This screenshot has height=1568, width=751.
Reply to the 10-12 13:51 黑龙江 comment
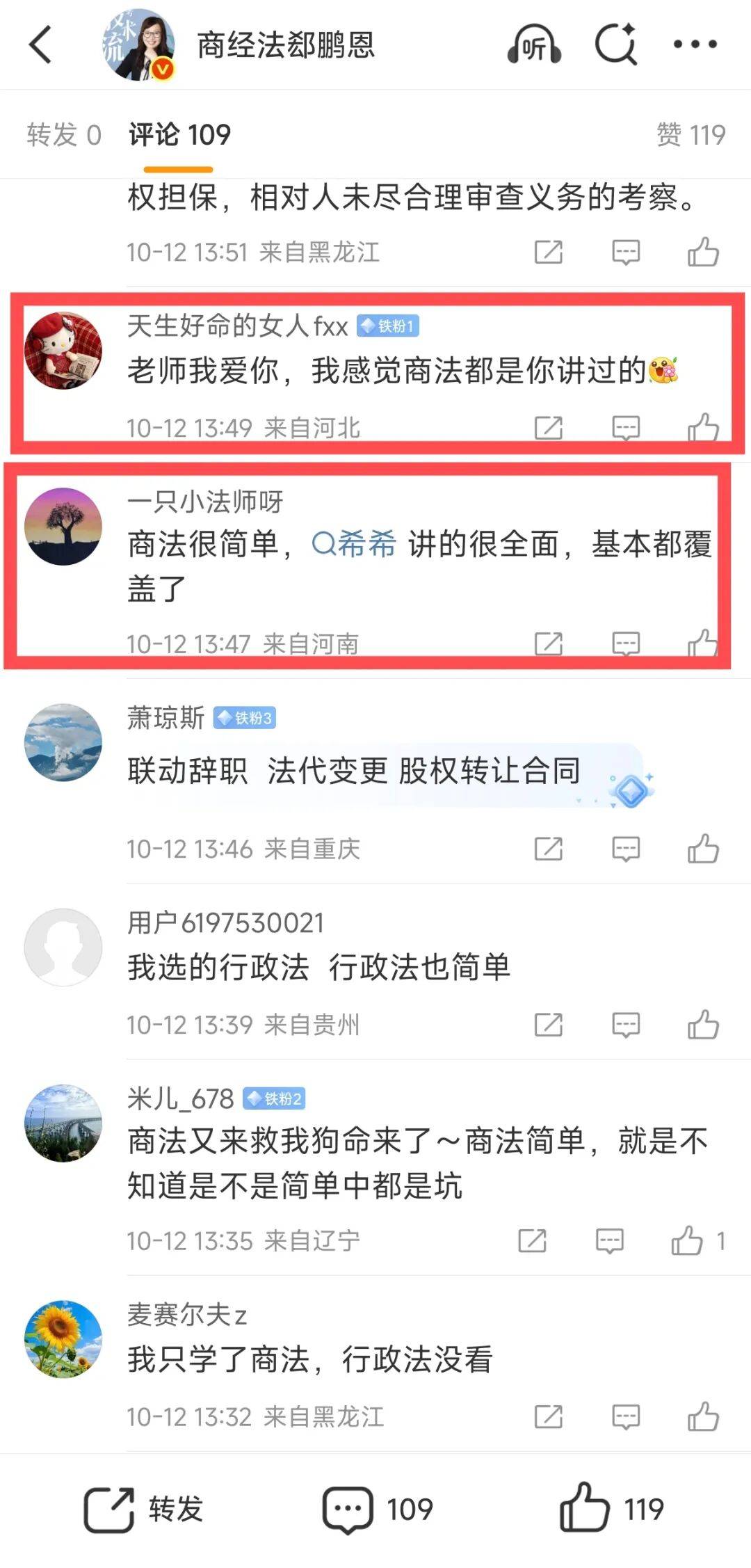625,252
